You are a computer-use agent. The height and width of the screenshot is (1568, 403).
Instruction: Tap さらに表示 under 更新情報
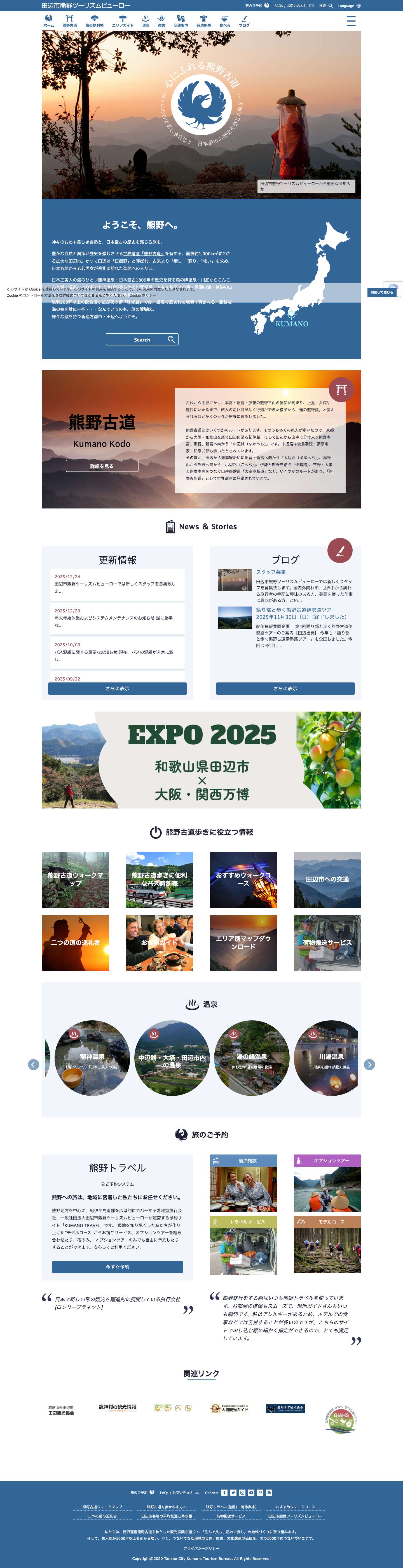click(x=117, y=688)
